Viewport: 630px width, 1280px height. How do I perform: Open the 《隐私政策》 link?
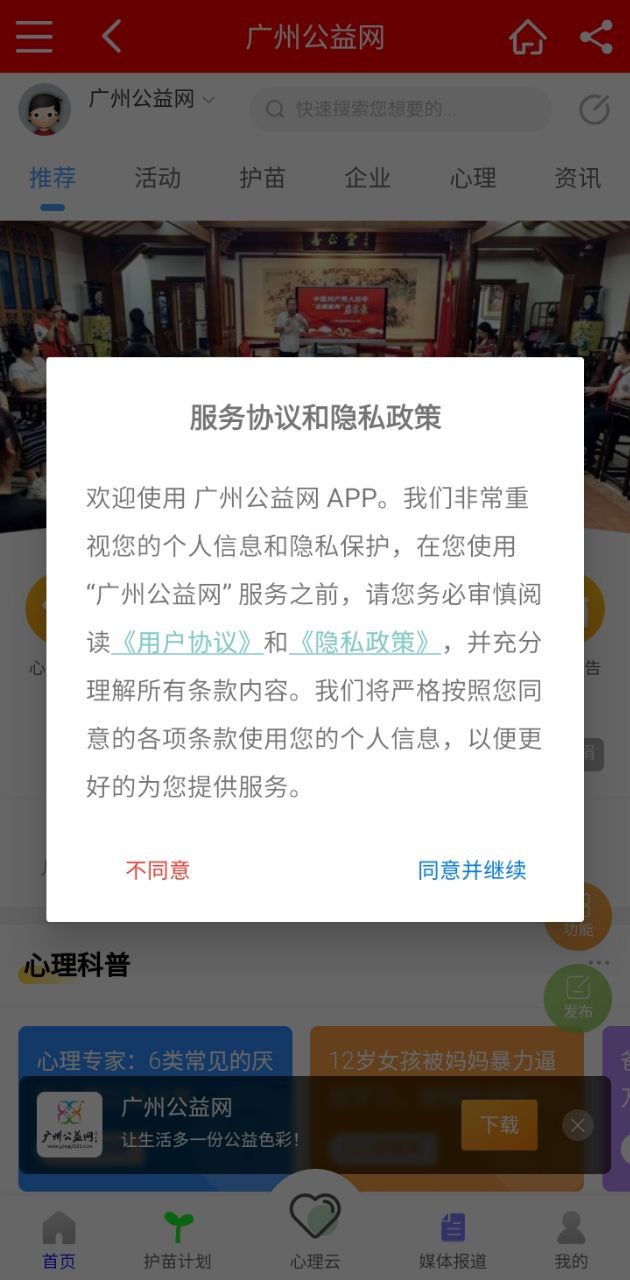[365, 643]
